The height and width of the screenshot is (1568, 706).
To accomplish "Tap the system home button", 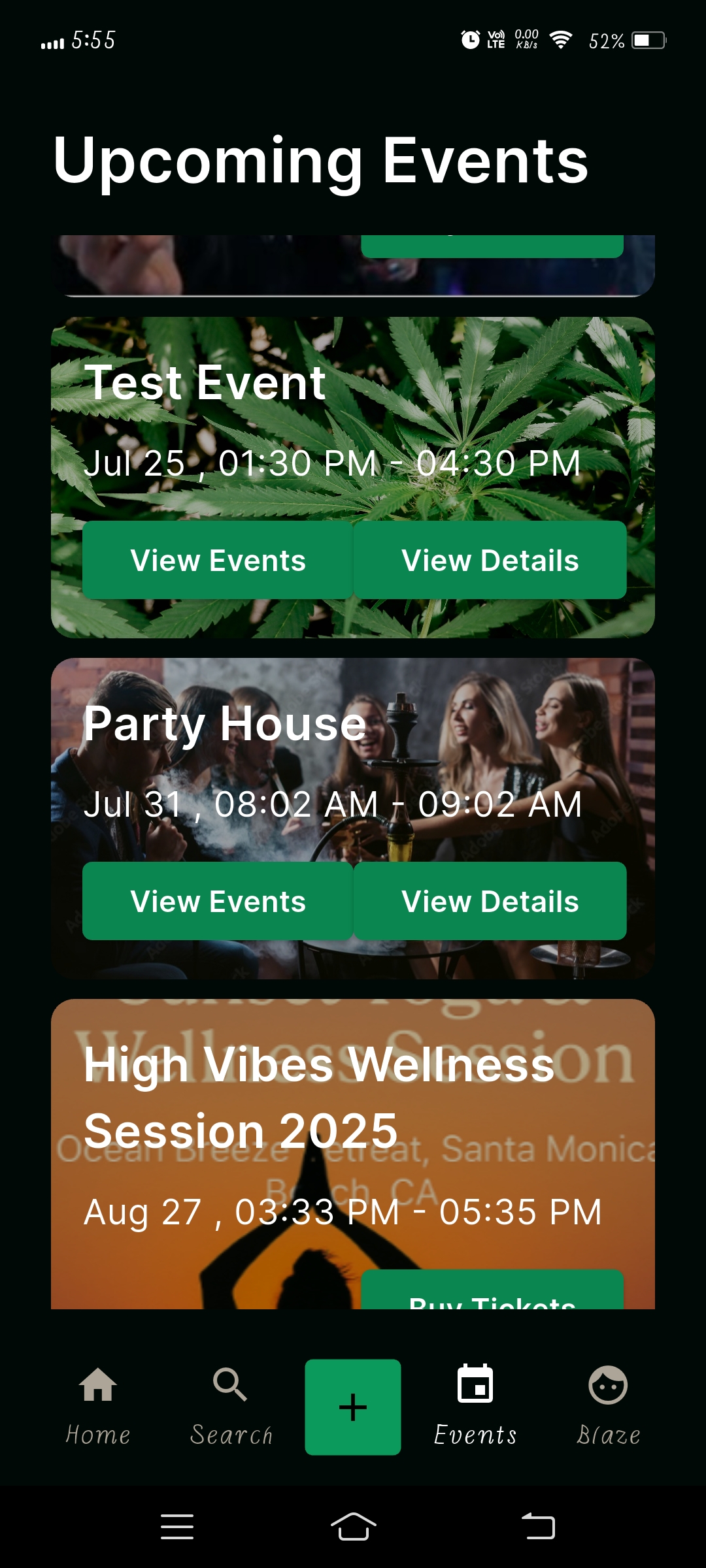I will tap(353, 1527).
